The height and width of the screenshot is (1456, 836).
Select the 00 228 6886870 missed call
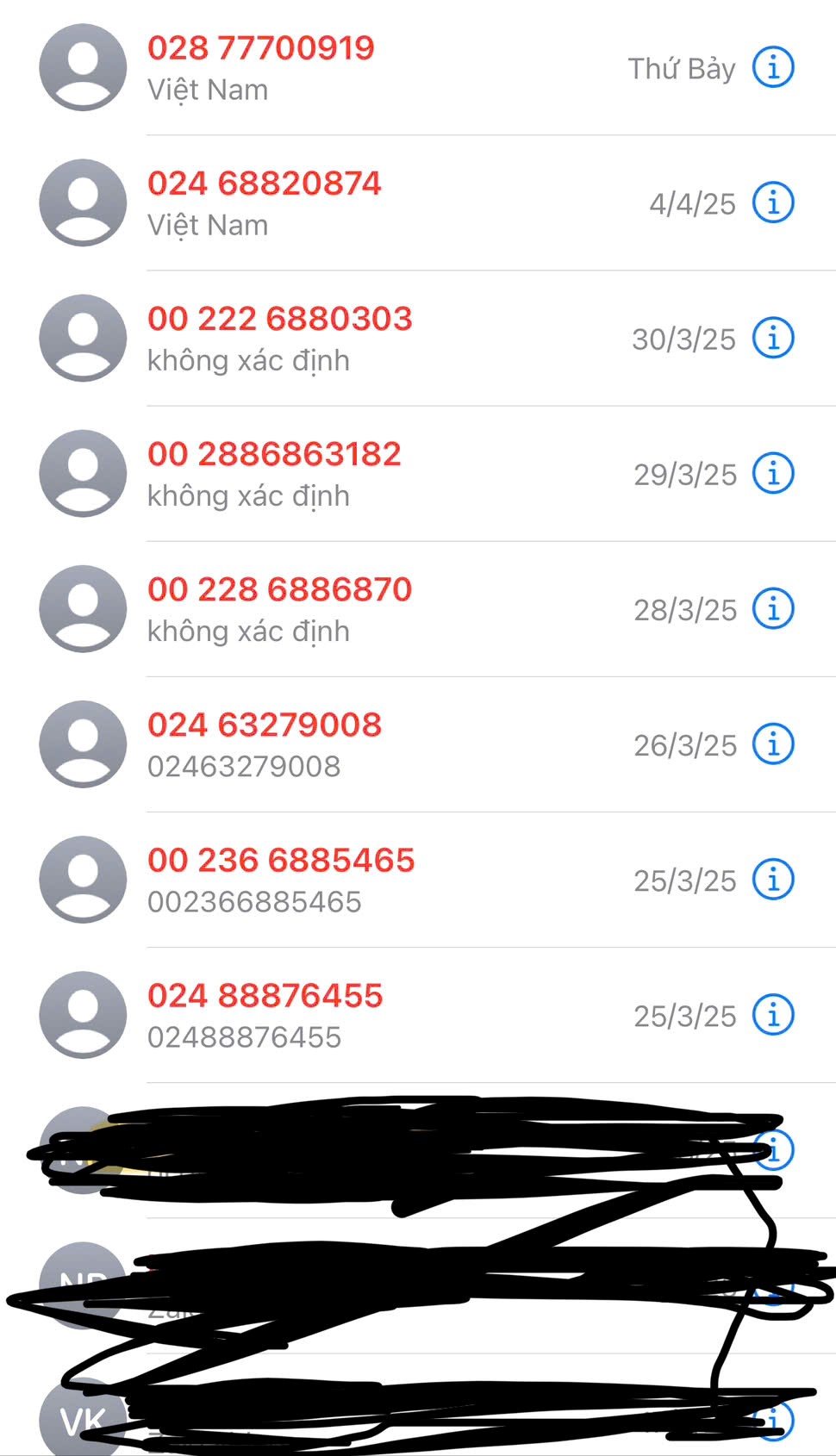(418, 609)
